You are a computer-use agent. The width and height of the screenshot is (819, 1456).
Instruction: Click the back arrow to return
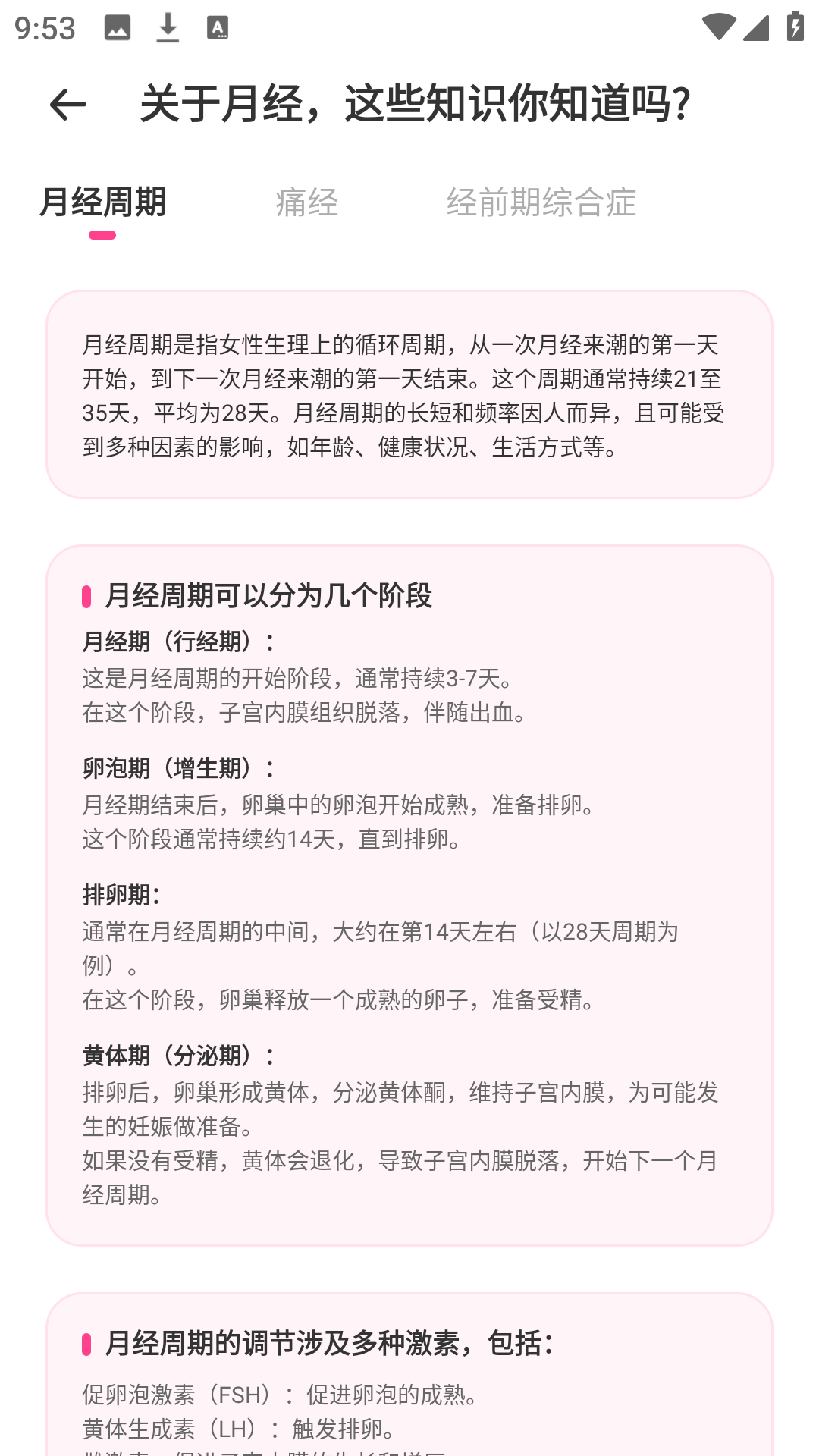[67, 105]
